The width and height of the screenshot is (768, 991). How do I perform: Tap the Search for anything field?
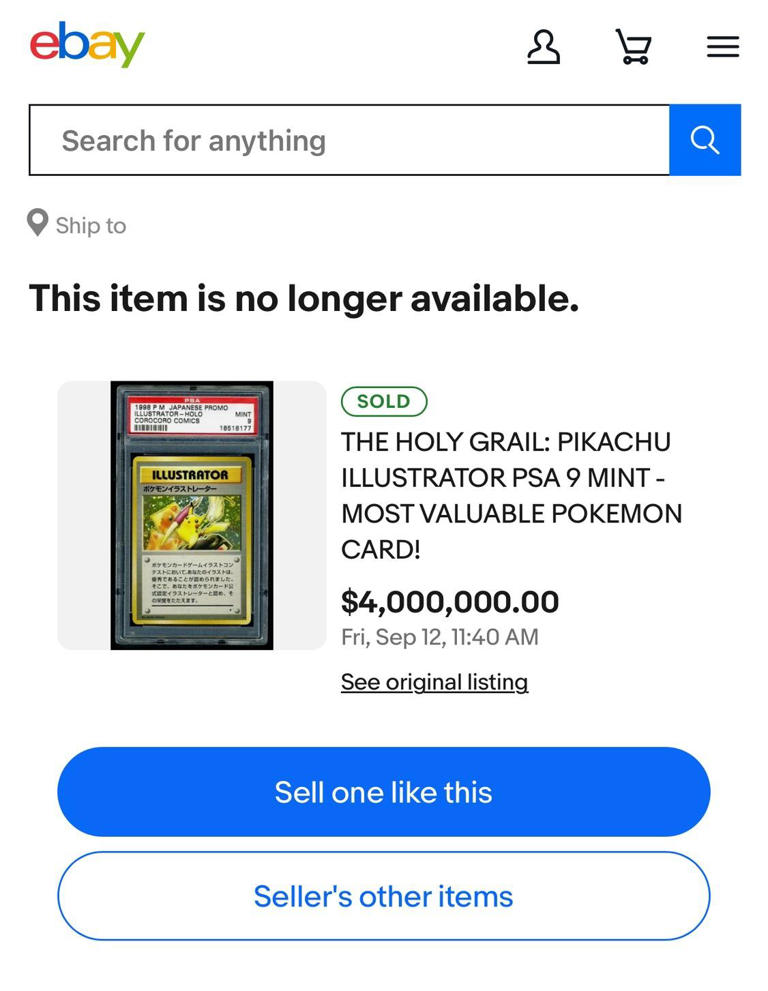pos(349,140)
